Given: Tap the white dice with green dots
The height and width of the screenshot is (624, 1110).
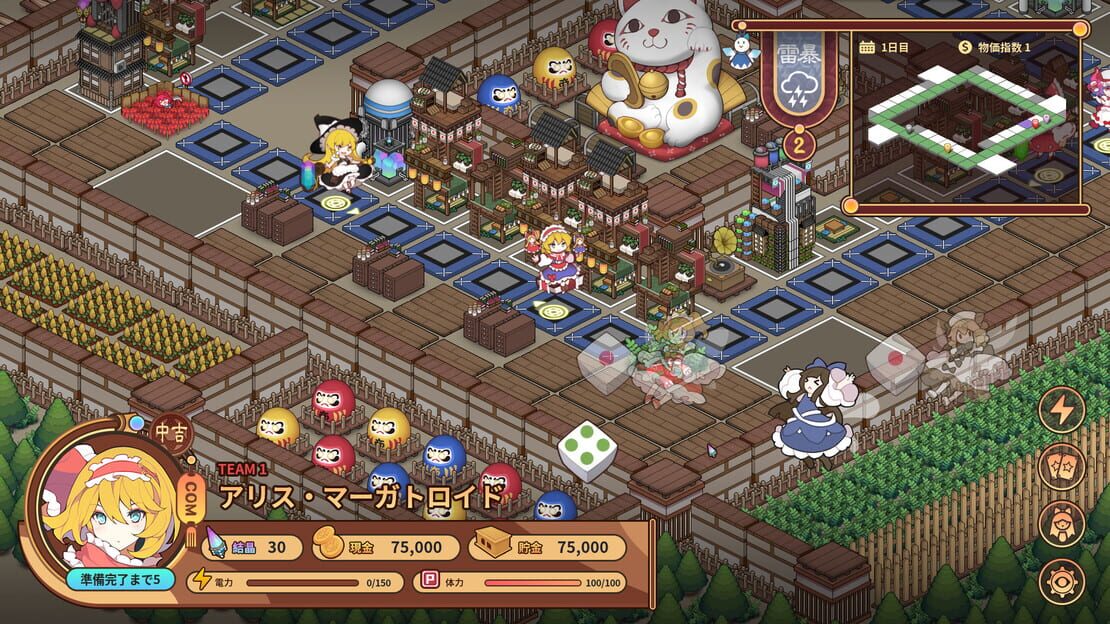Looking at the screenshot, I should pos(587,451).
